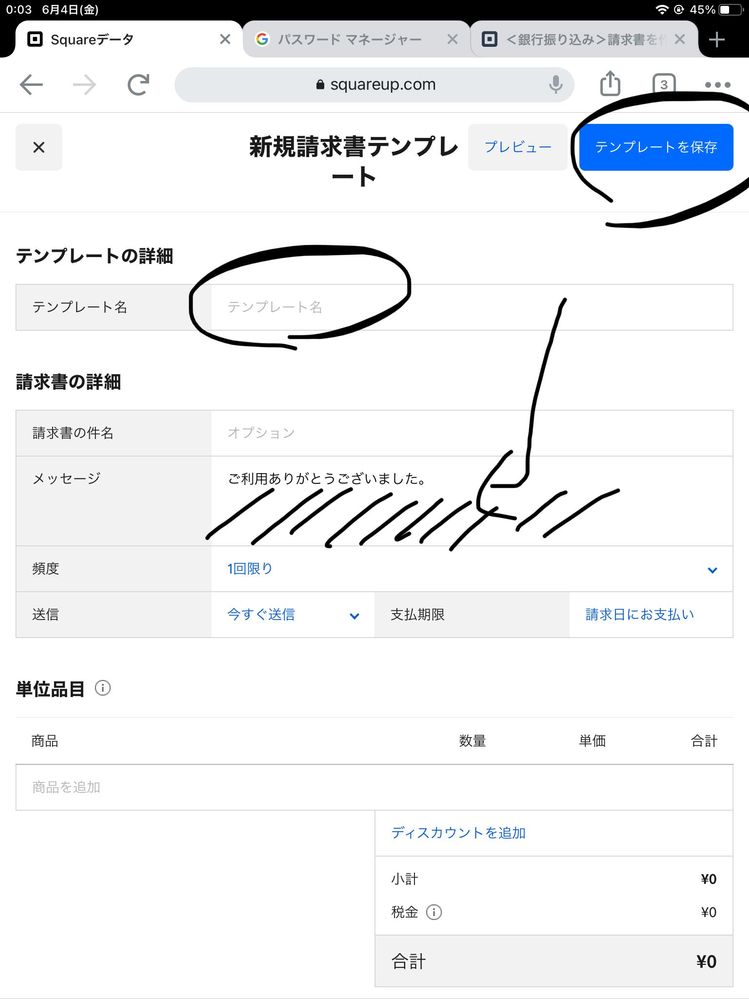Enter the 請求書の件名 field
Viewport: 749px width, 999px height.
[x=470, y=433]
